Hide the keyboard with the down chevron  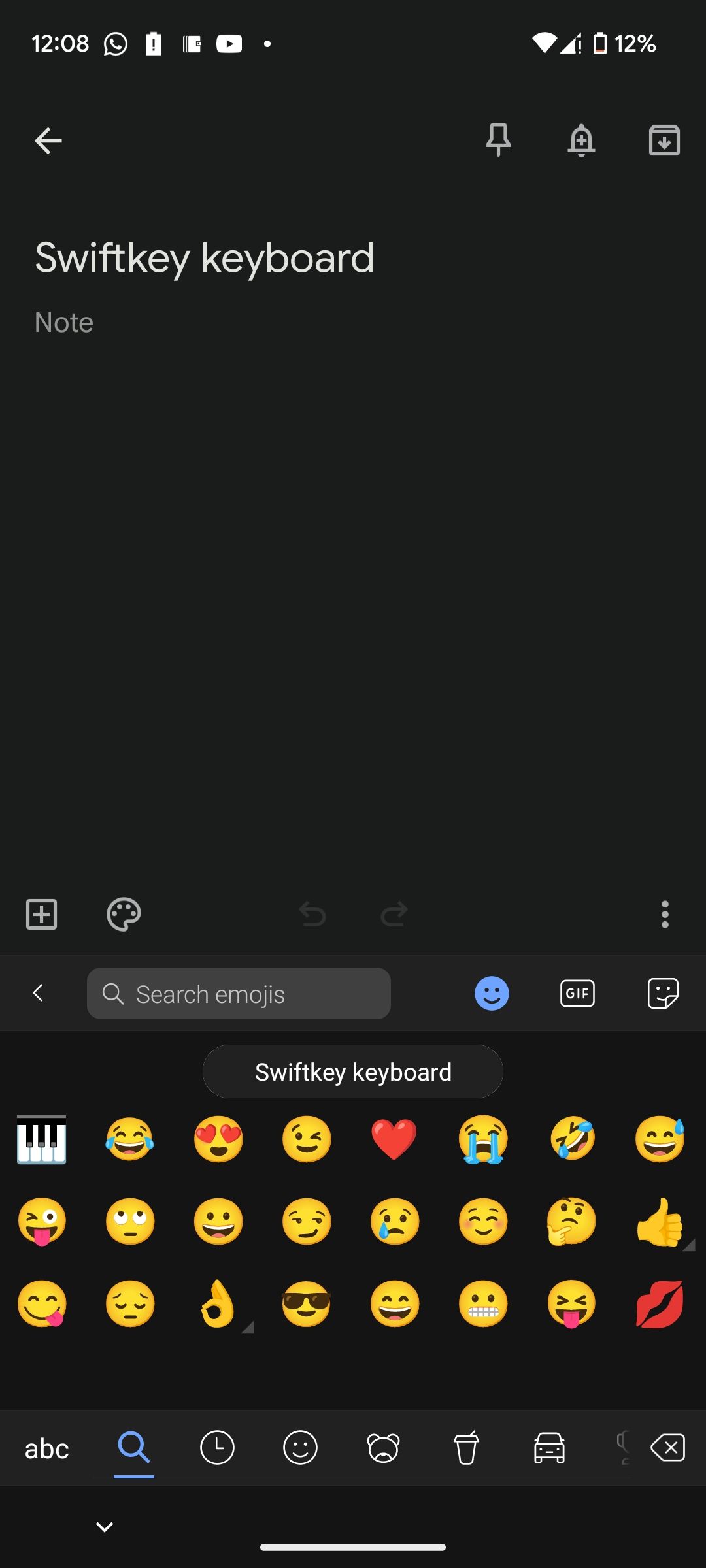tap(105, 1527)
